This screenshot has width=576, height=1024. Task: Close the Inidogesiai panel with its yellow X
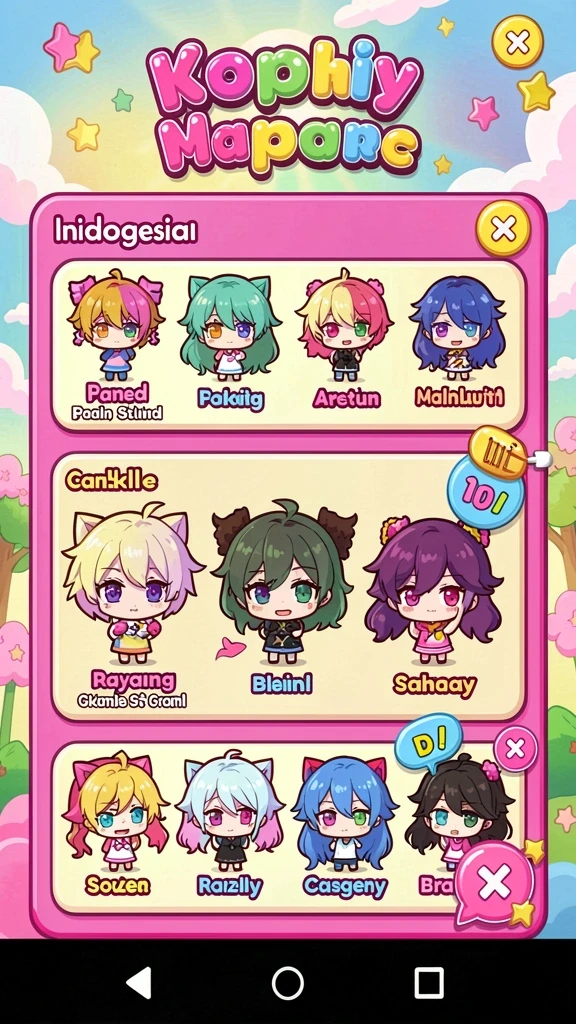[503, 229]
